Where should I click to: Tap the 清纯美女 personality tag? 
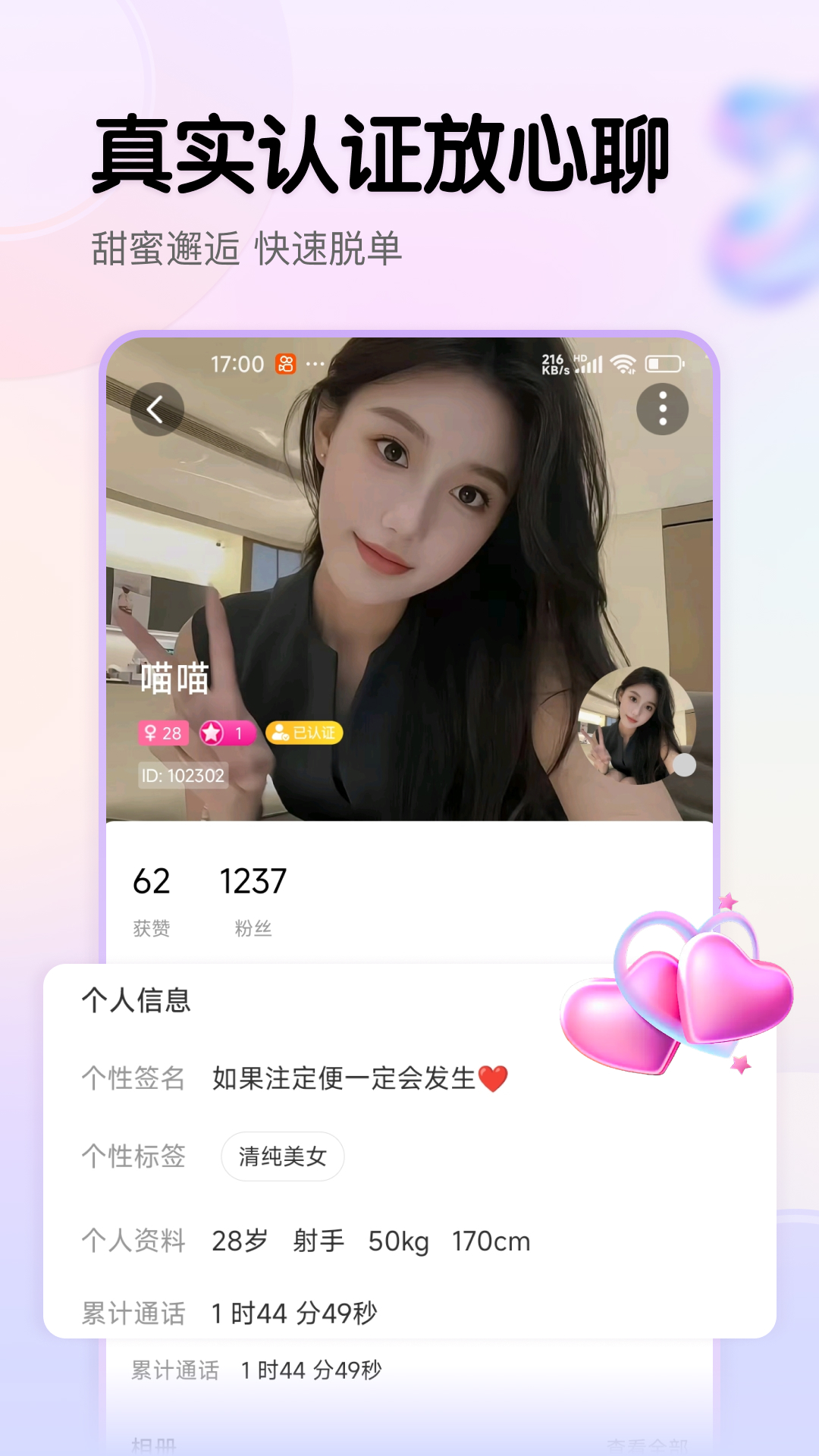[281, 1156]
